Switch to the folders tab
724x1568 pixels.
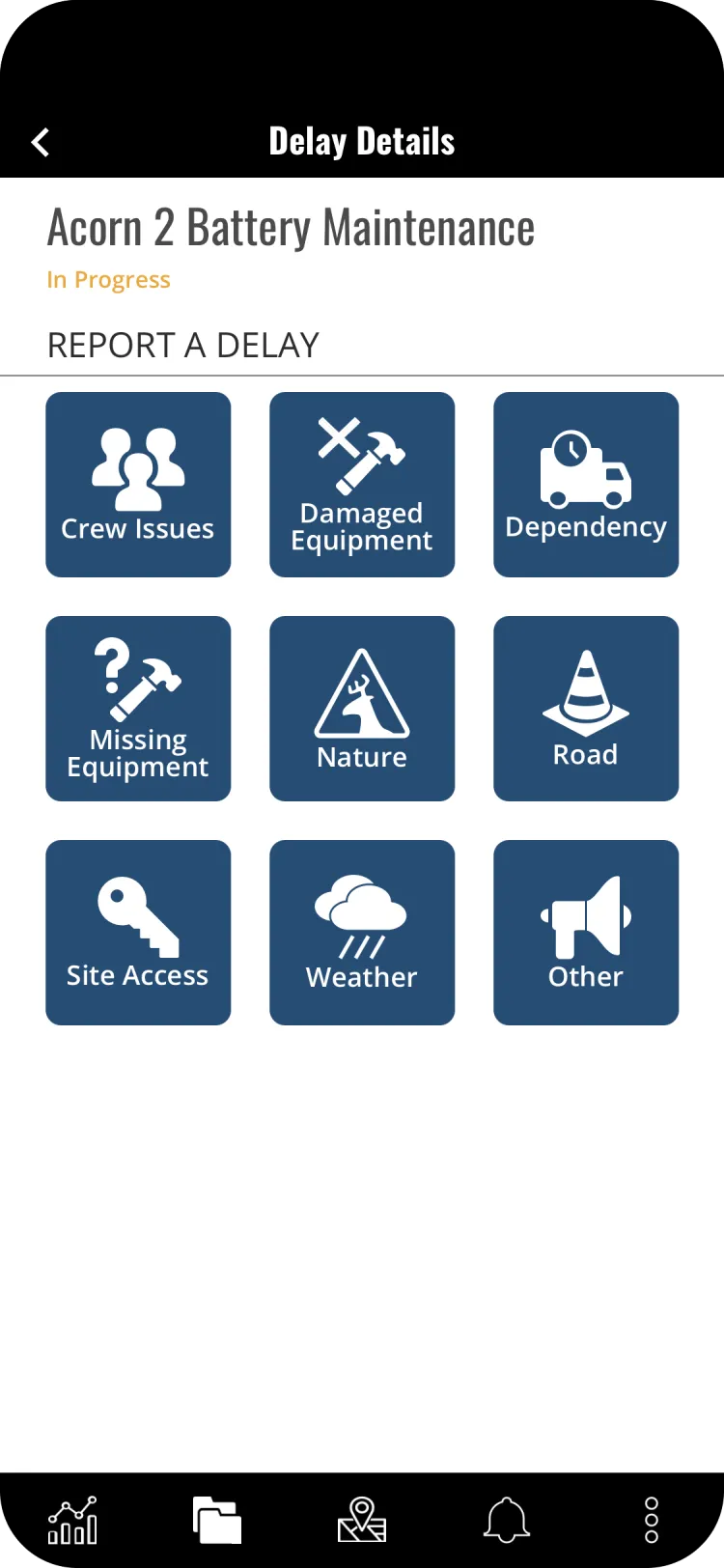coord(217,1521)
